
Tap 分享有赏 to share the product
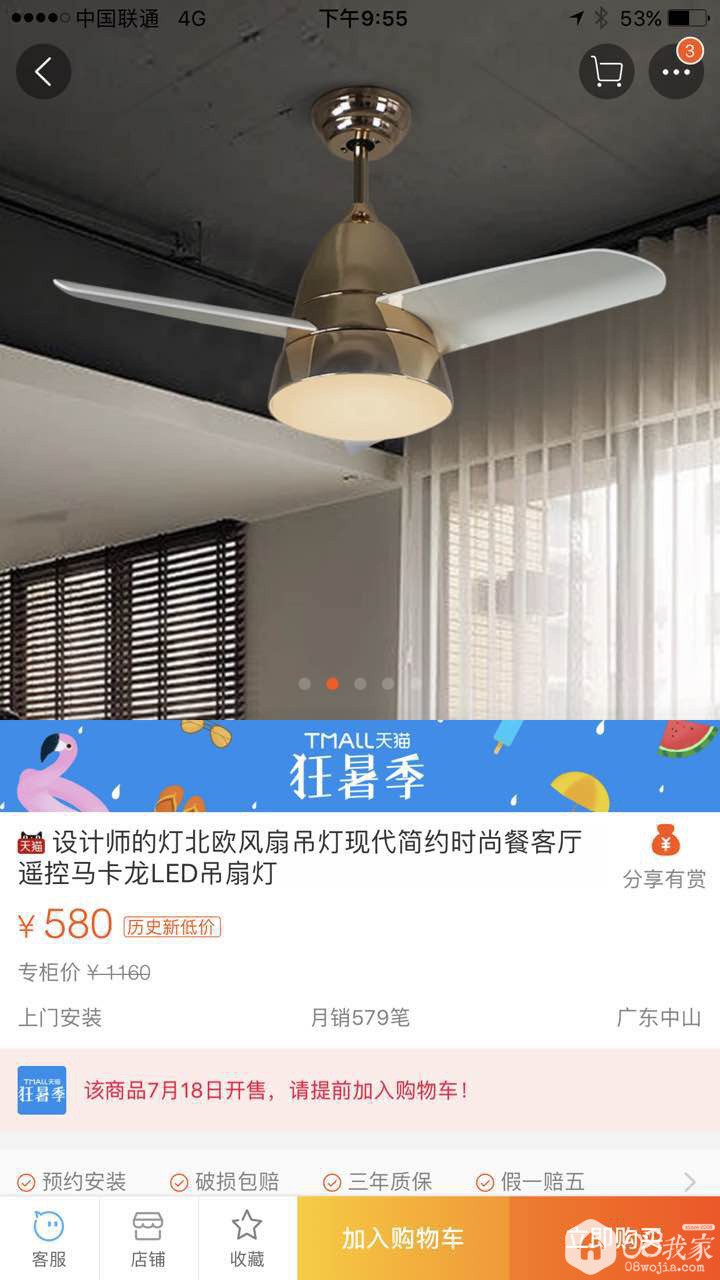664,856
